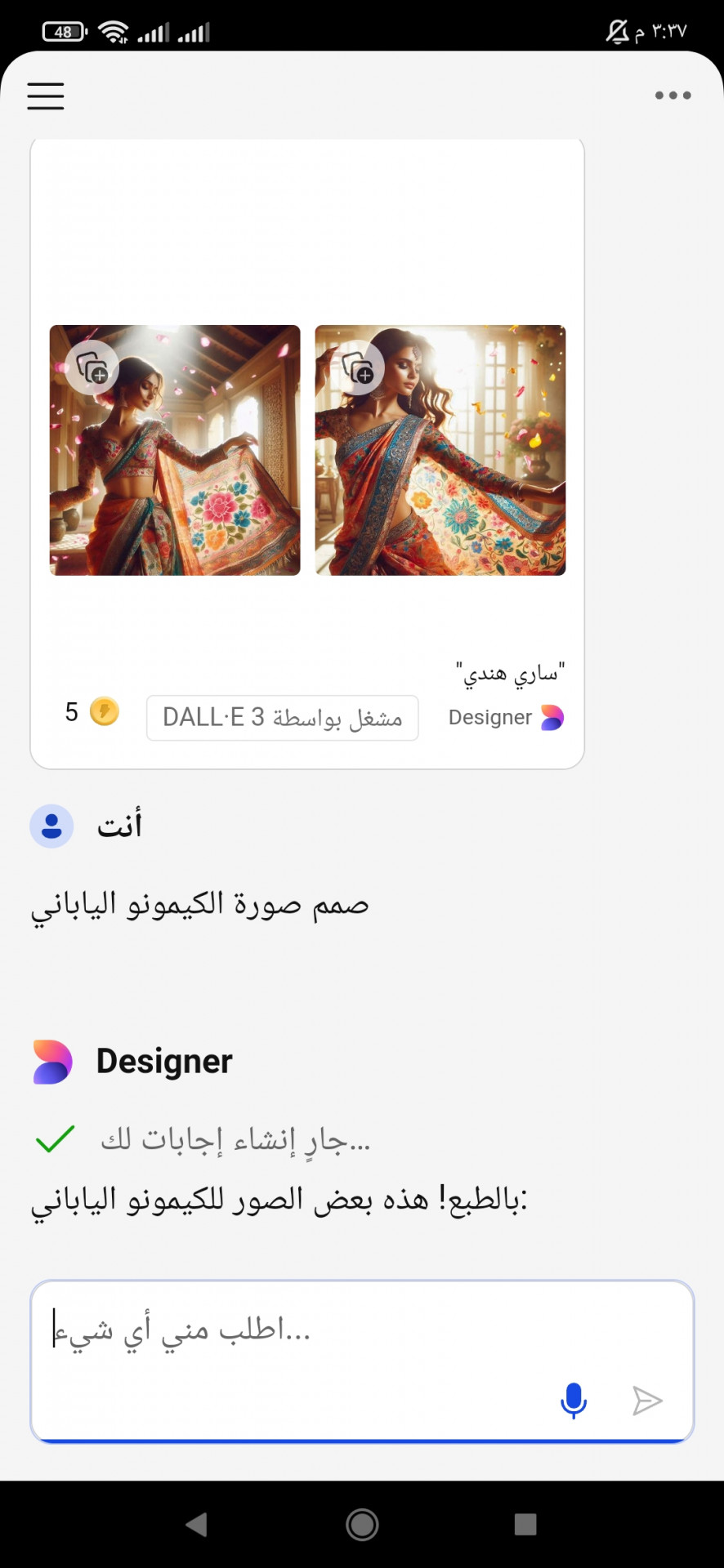
Task: Send the message with the arrow icon
Action: point(647,1401)
